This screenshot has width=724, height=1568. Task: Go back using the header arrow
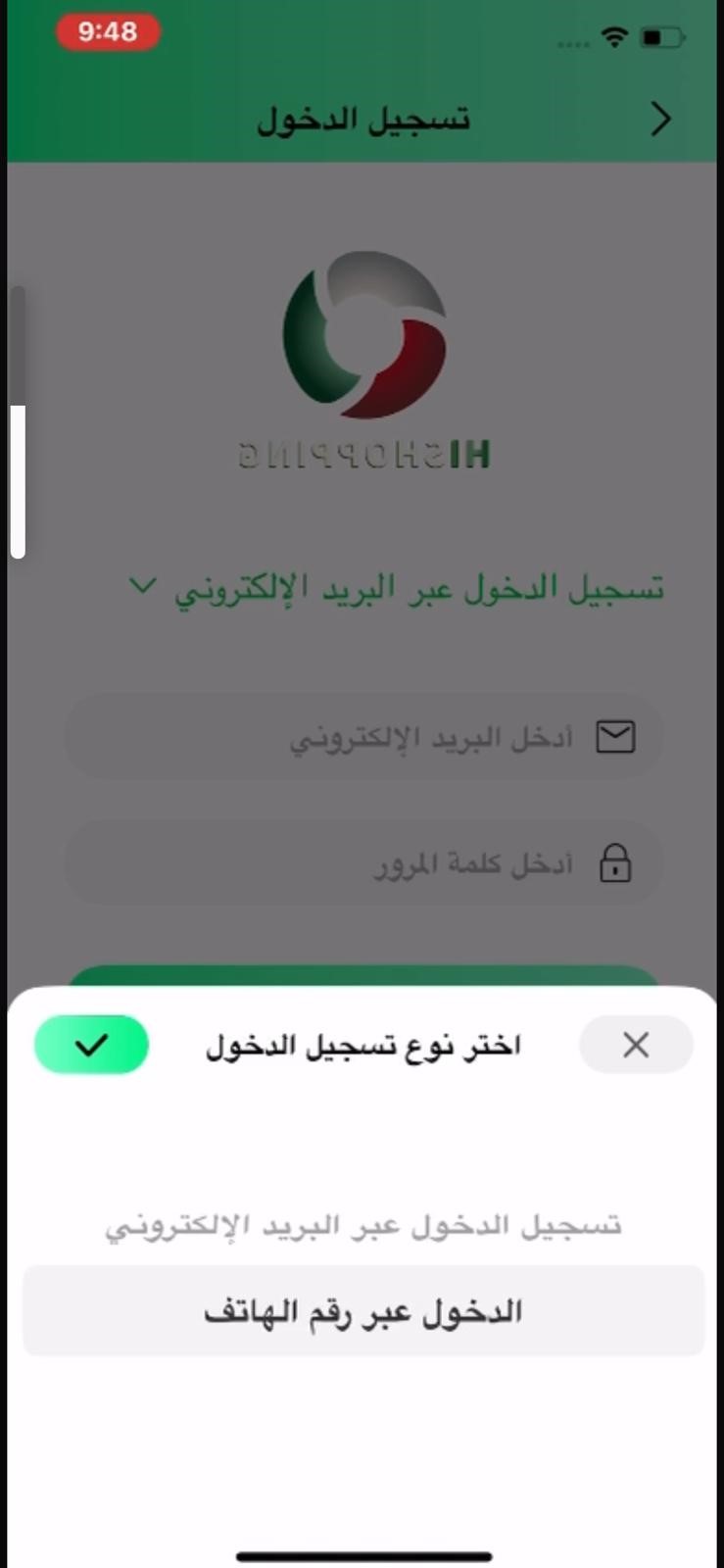click(661, 120)
